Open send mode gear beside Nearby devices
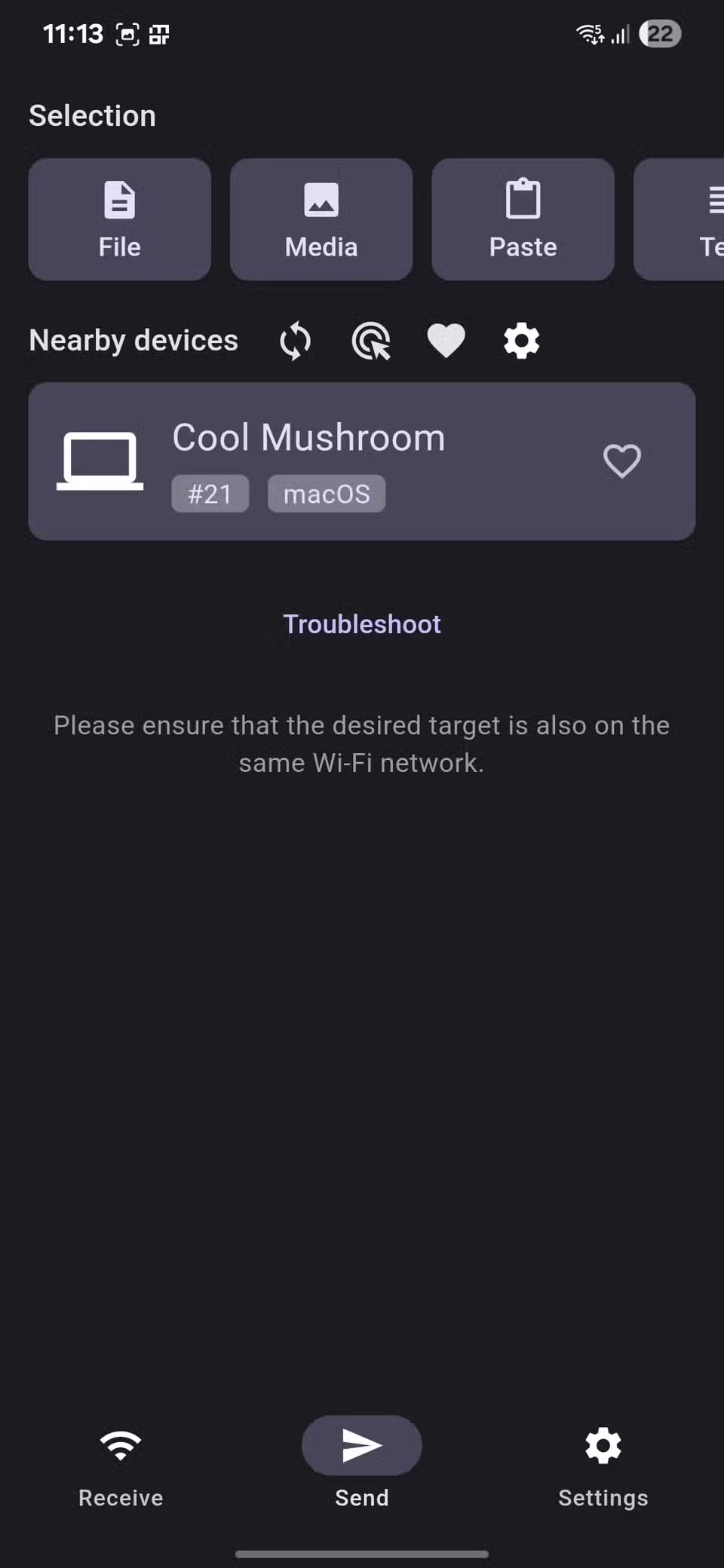Screen dimensions: 724x1568 522,341
